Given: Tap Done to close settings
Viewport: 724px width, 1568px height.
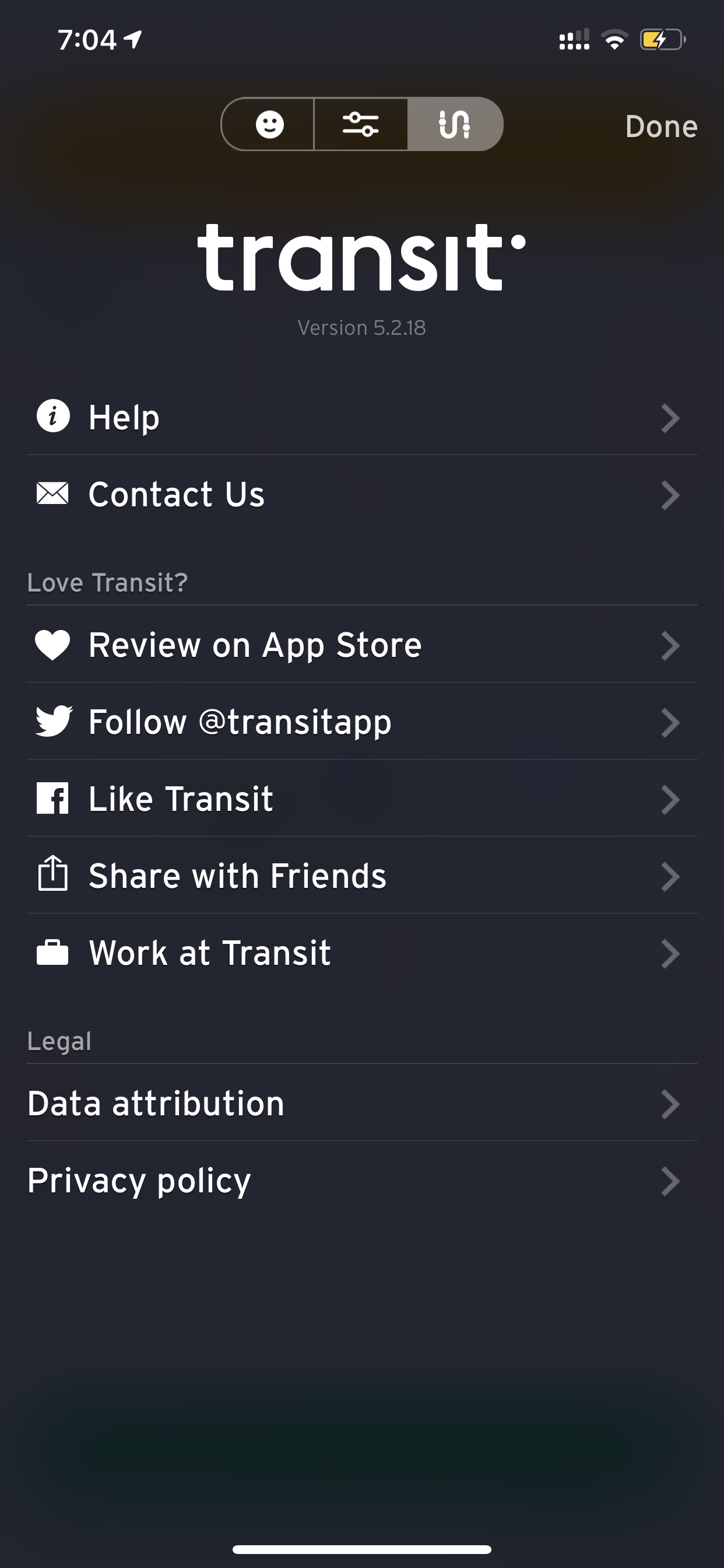Looking at the screenshot, I should pyautogui.click(x=660, y=127).
